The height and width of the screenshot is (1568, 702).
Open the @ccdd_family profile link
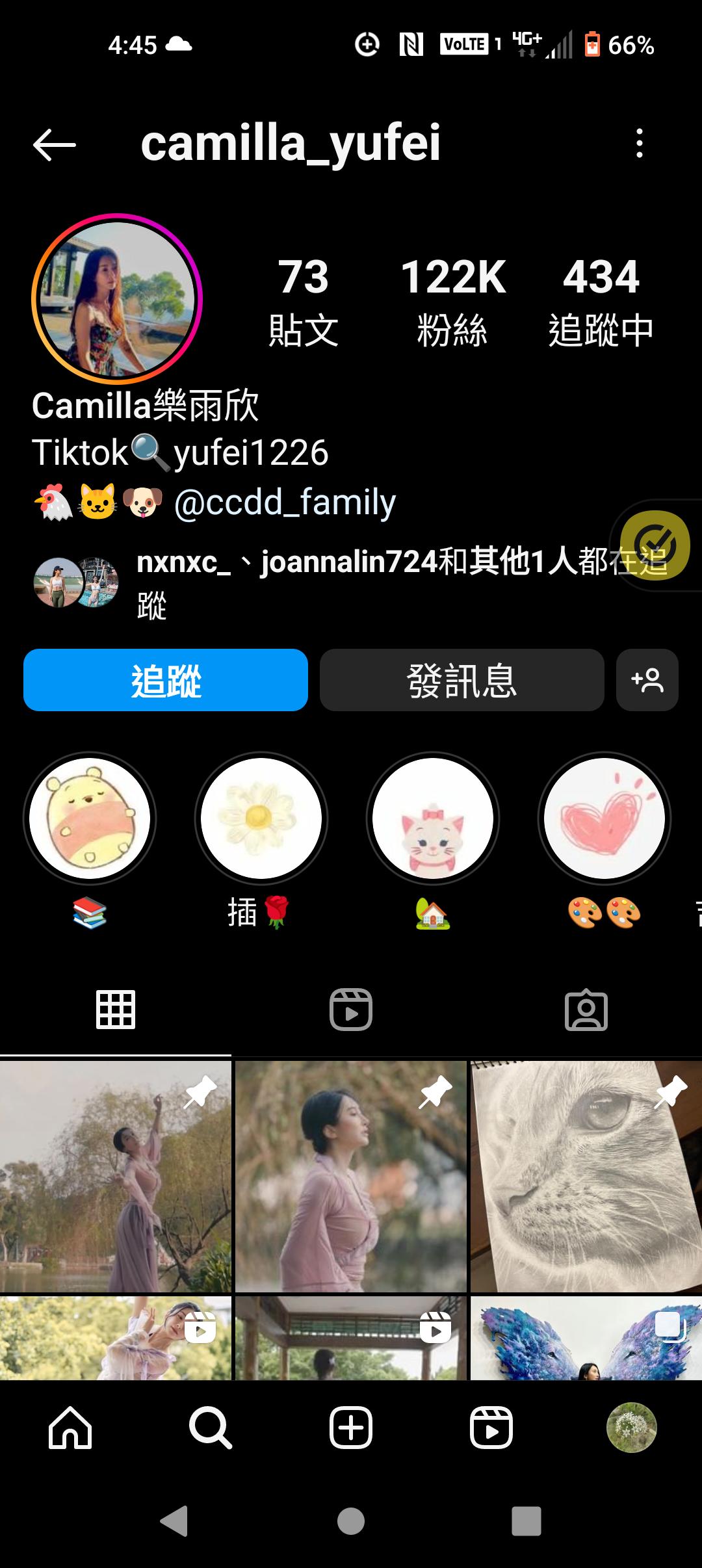[x=285, y=503]
